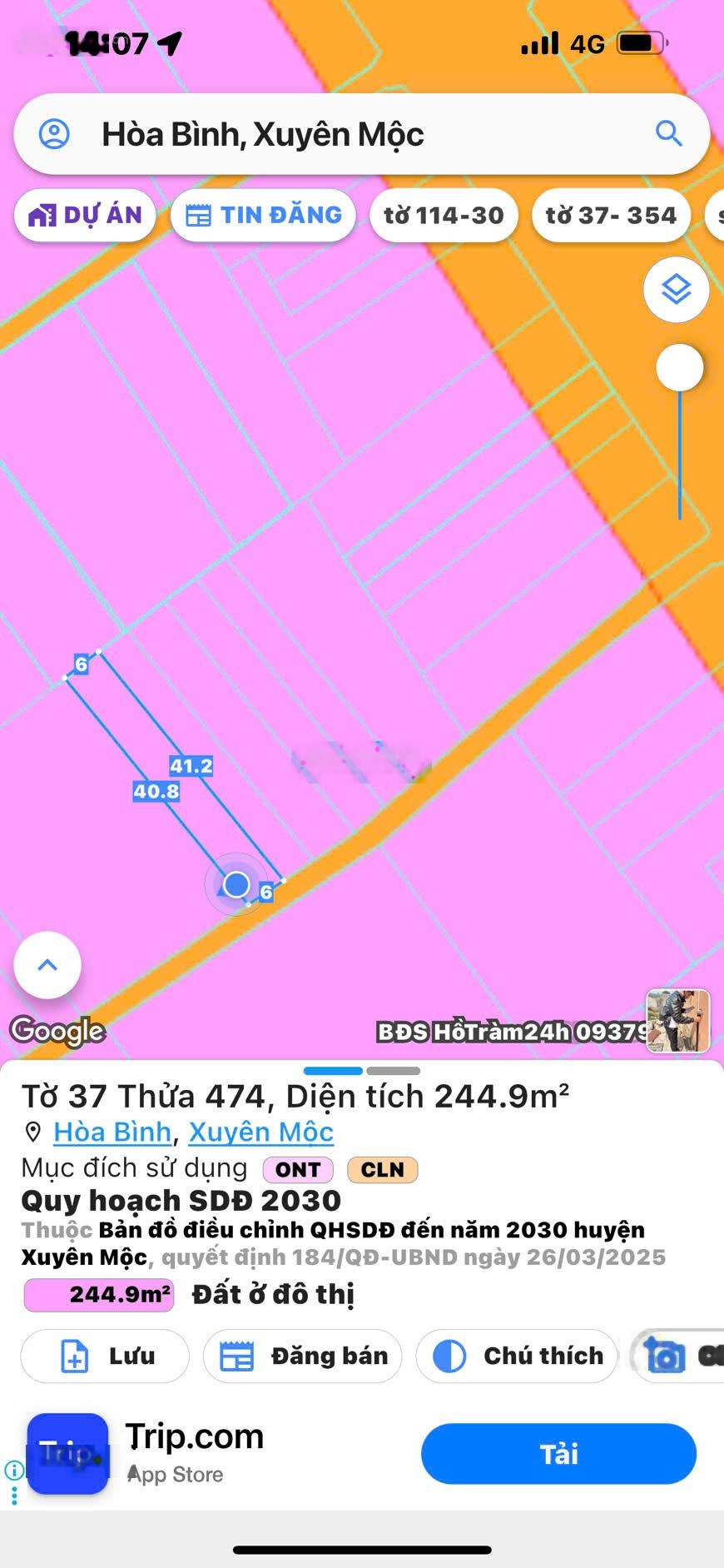724x1568 pixels.
Task: Collapse the parcel info panel with chevron
Action: [x=47, y=963]
